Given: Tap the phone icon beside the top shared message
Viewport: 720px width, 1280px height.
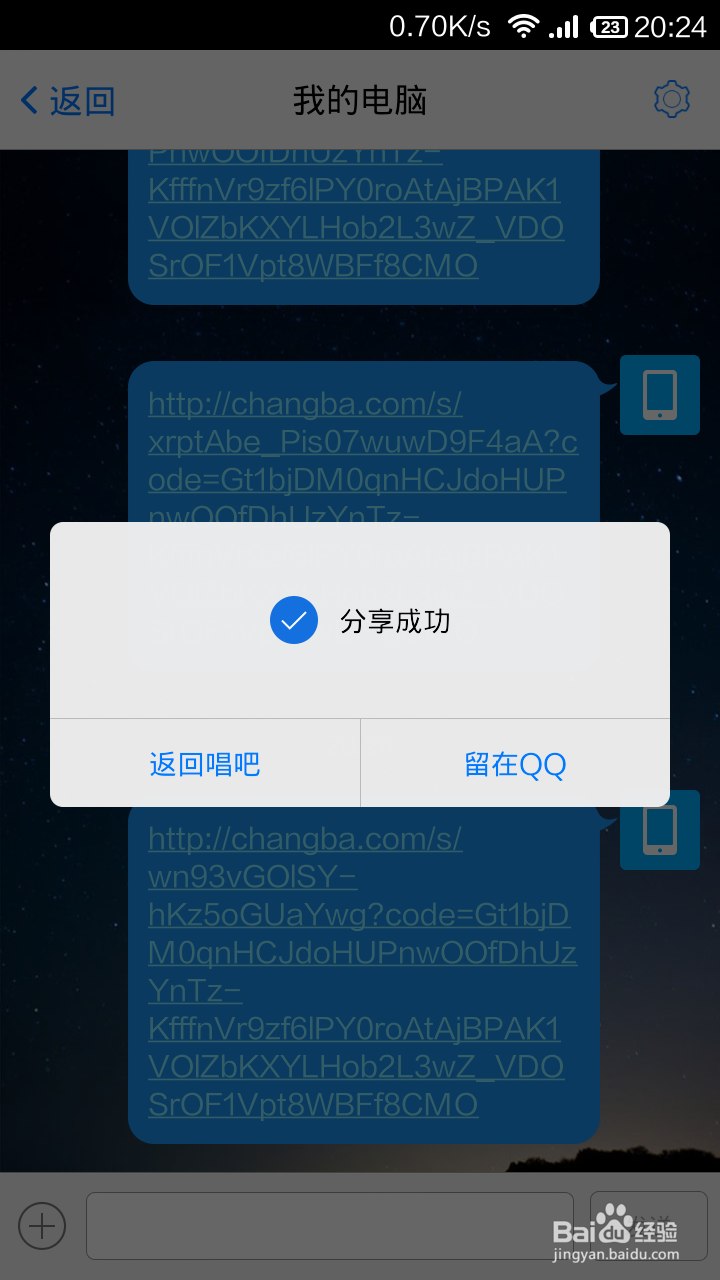Looking at the screenshot, I should click(x=659, y=395).
